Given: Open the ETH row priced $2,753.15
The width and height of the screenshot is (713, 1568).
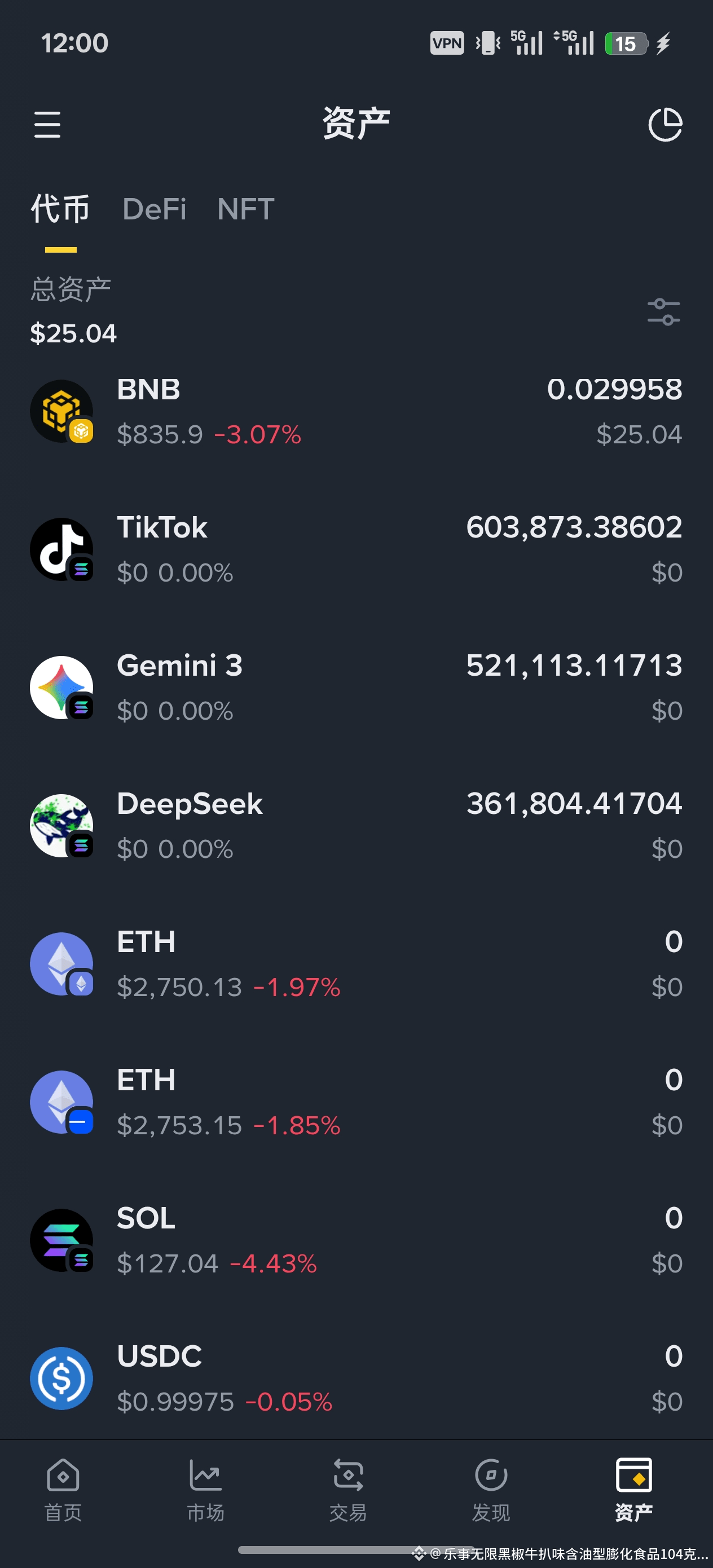Looking at the screenshot, I should pyautogui.click(x=356, y=1102).
